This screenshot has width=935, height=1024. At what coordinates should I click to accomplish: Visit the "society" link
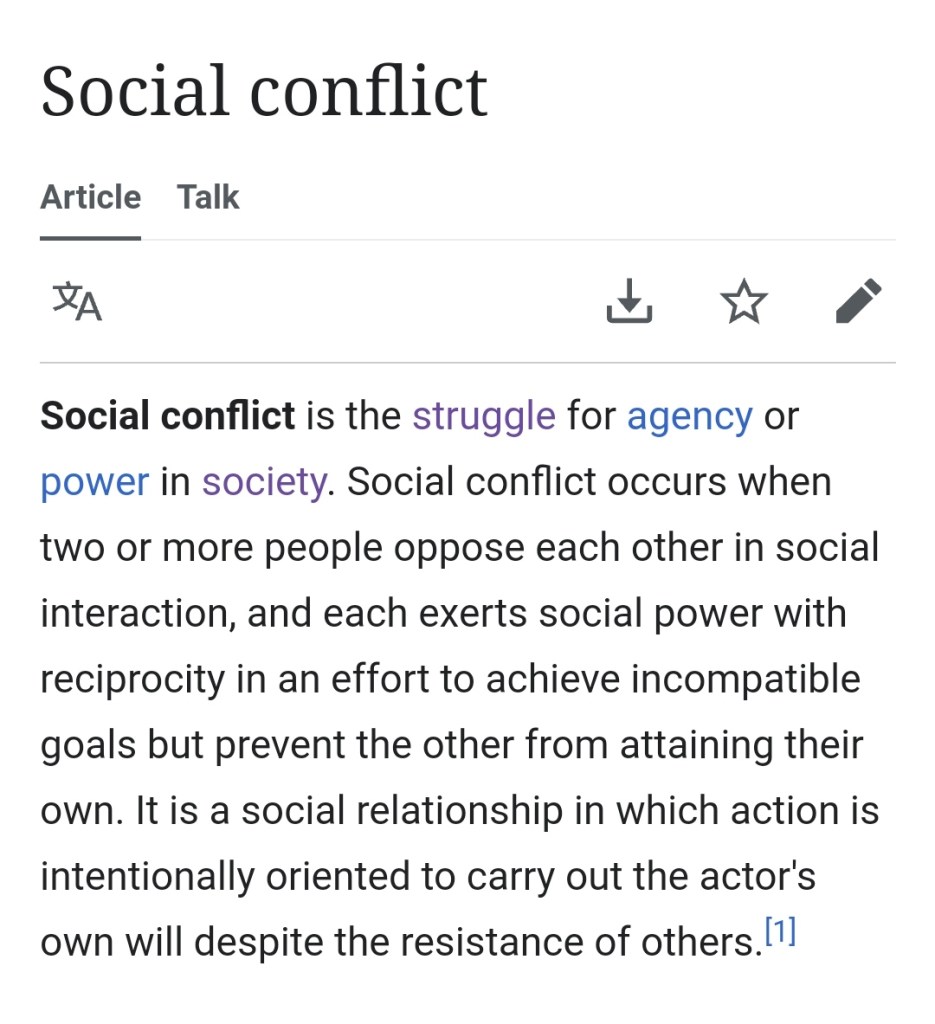coord(264,482)
